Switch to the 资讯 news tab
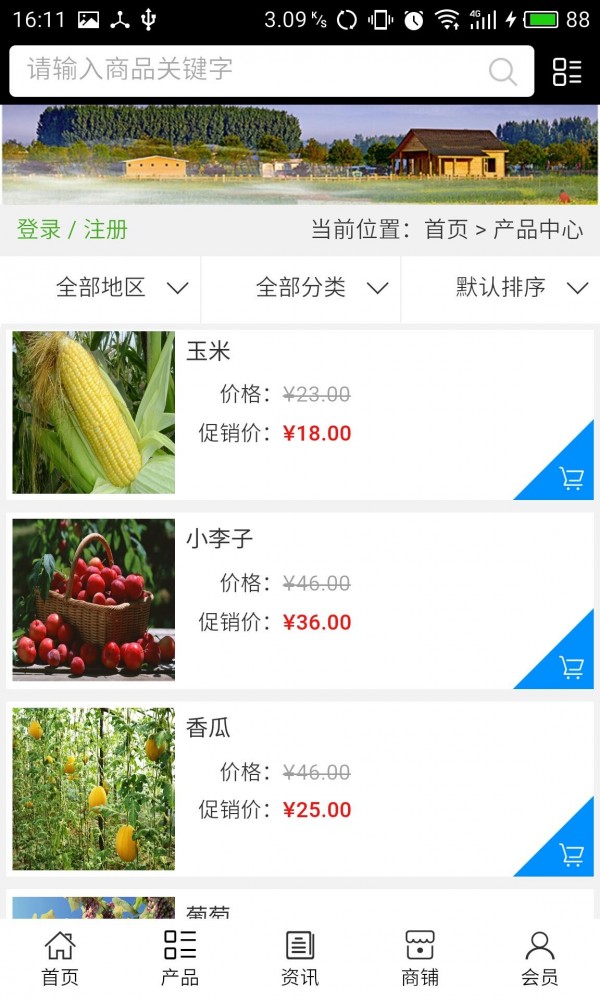600x1000 pixels. [x=300, y=958]
